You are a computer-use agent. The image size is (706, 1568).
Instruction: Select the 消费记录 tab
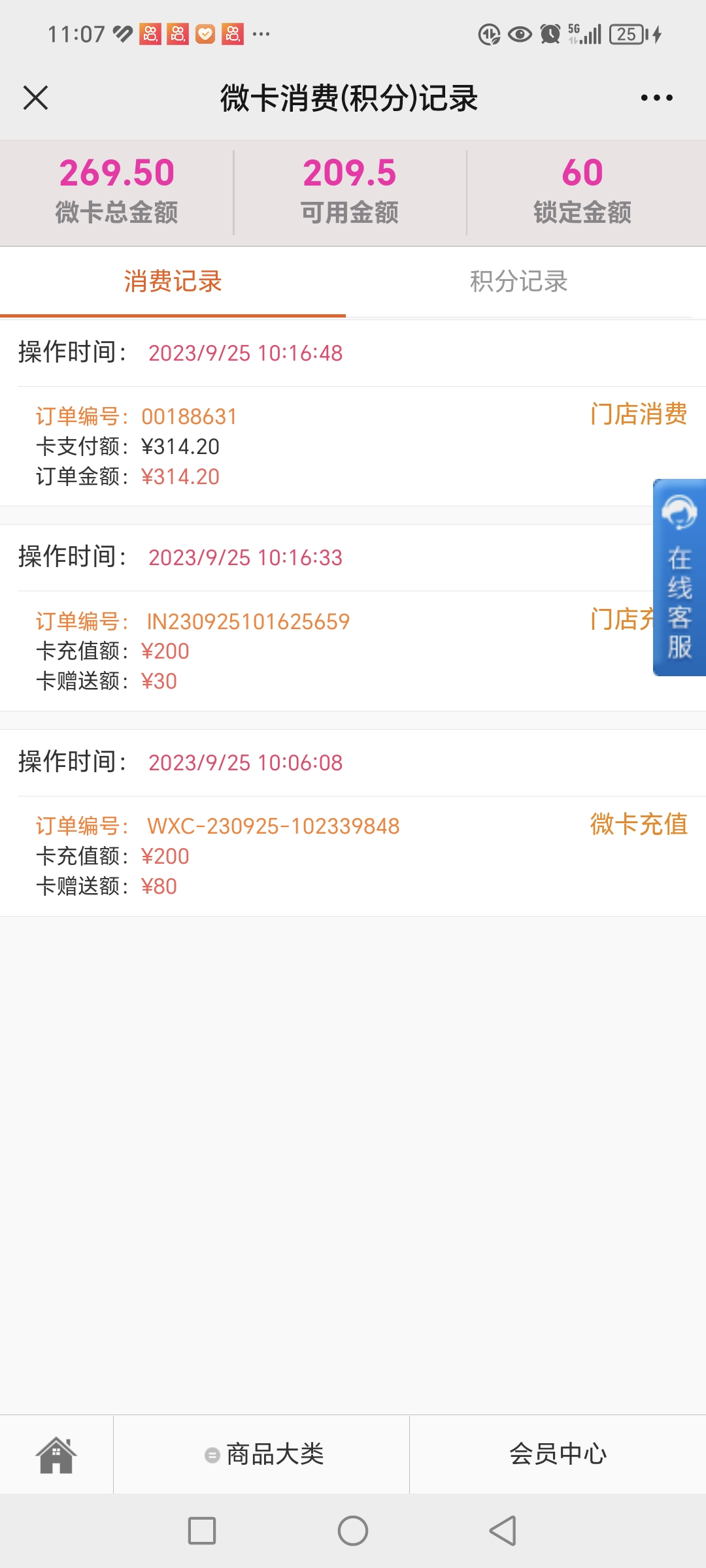[173, 282]
